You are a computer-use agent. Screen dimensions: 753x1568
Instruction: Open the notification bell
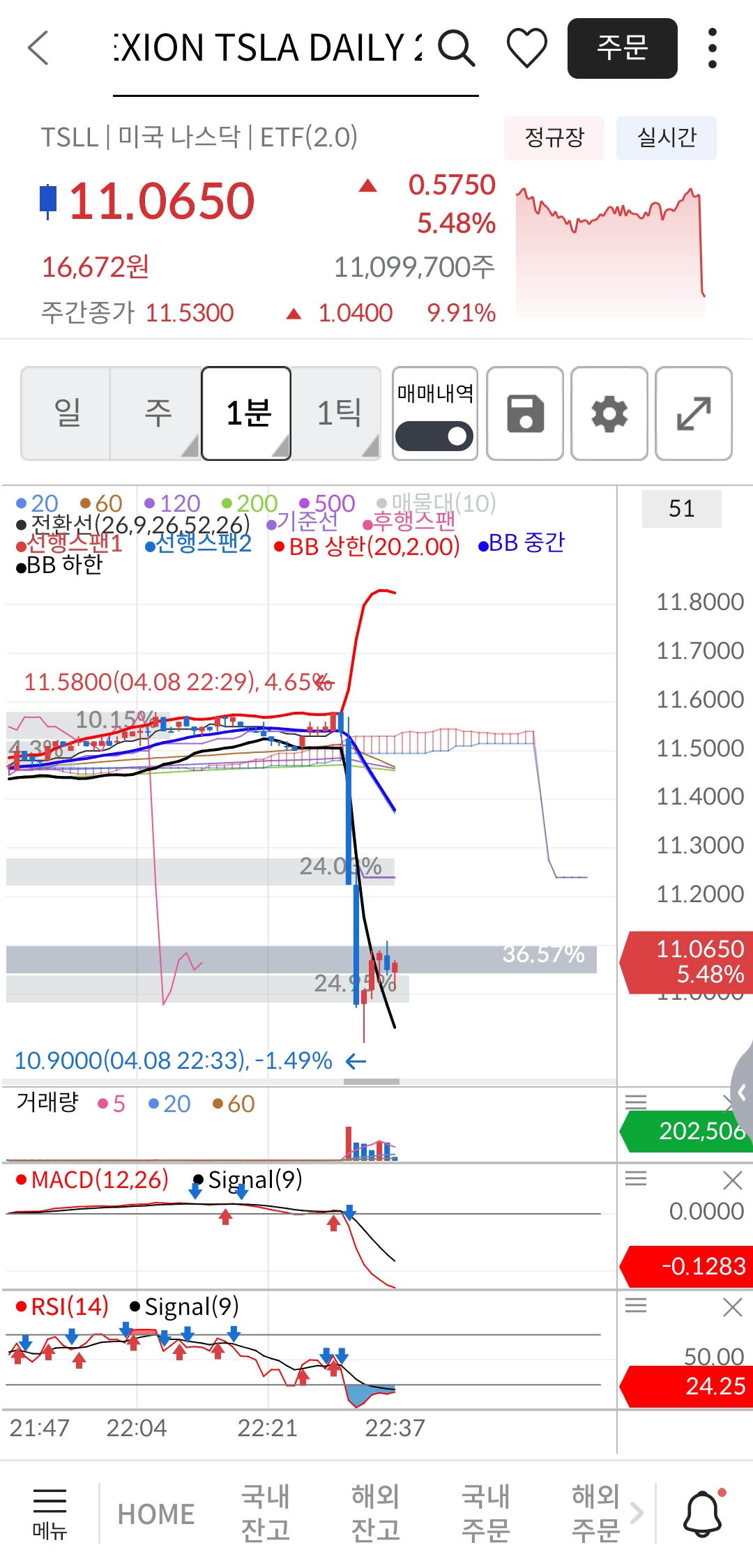[703, 1513]
